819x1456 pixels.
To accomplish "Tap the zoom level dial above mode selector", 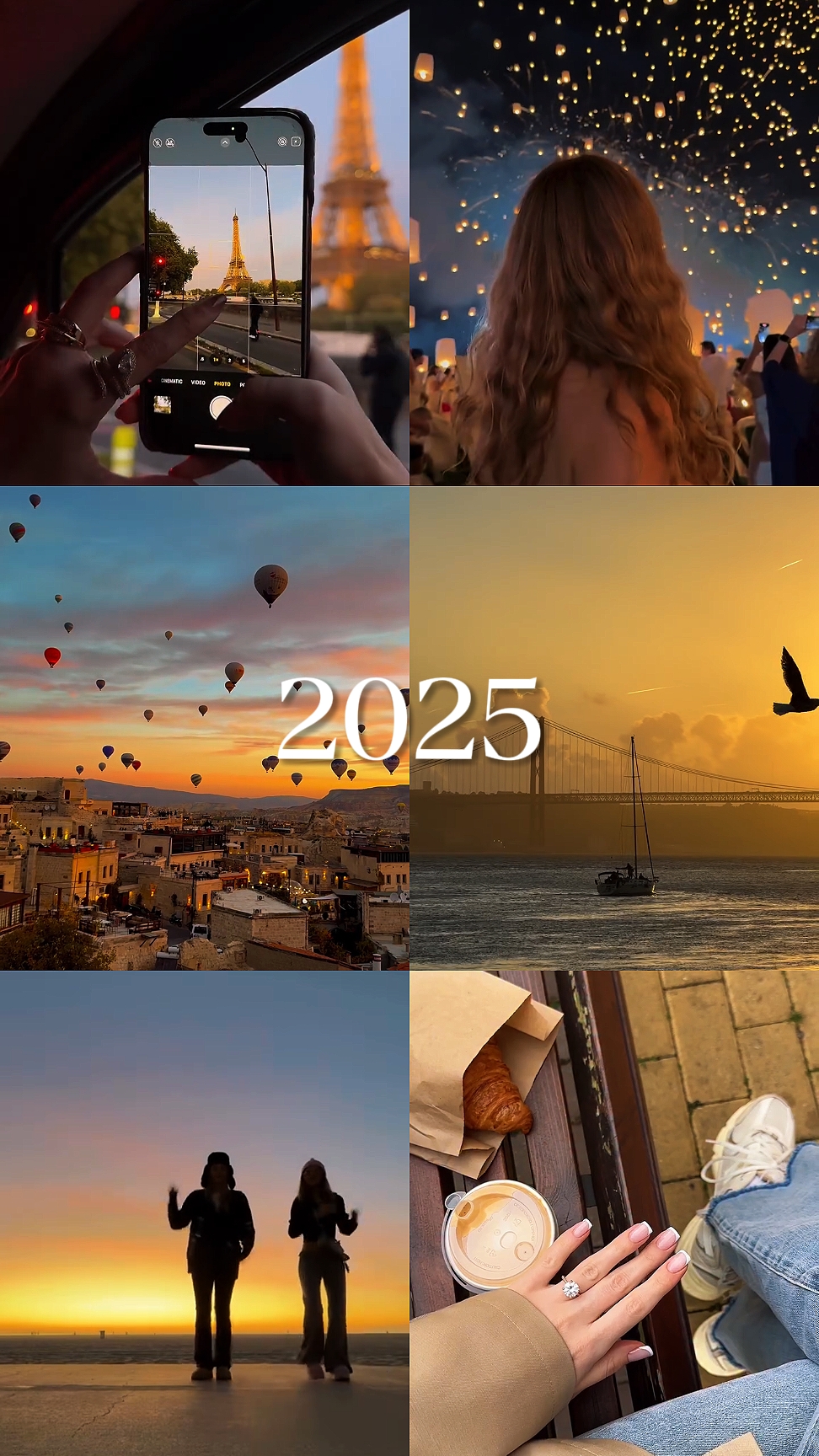I will (222, 360).
